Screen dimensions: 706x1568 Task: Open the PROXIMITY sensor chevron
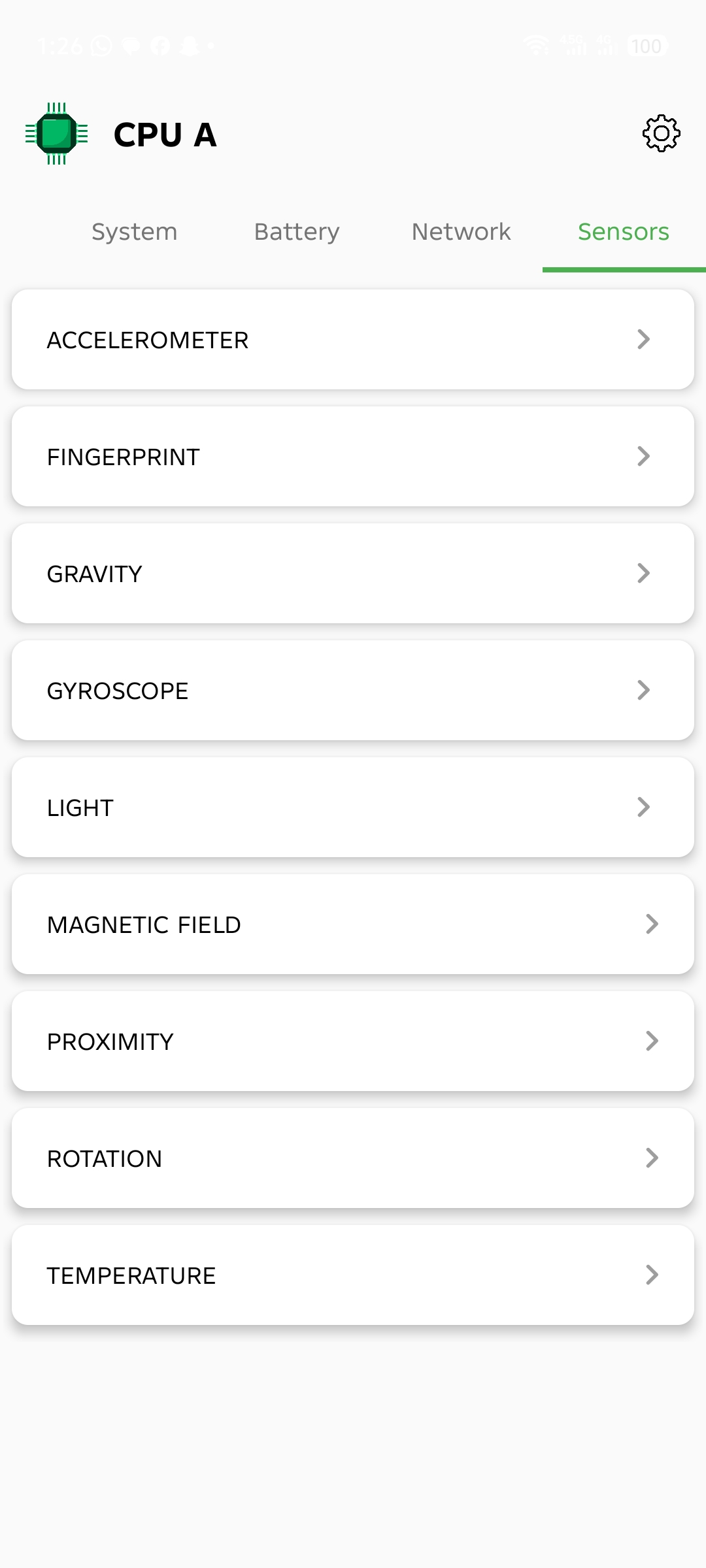click(651, 1041)
